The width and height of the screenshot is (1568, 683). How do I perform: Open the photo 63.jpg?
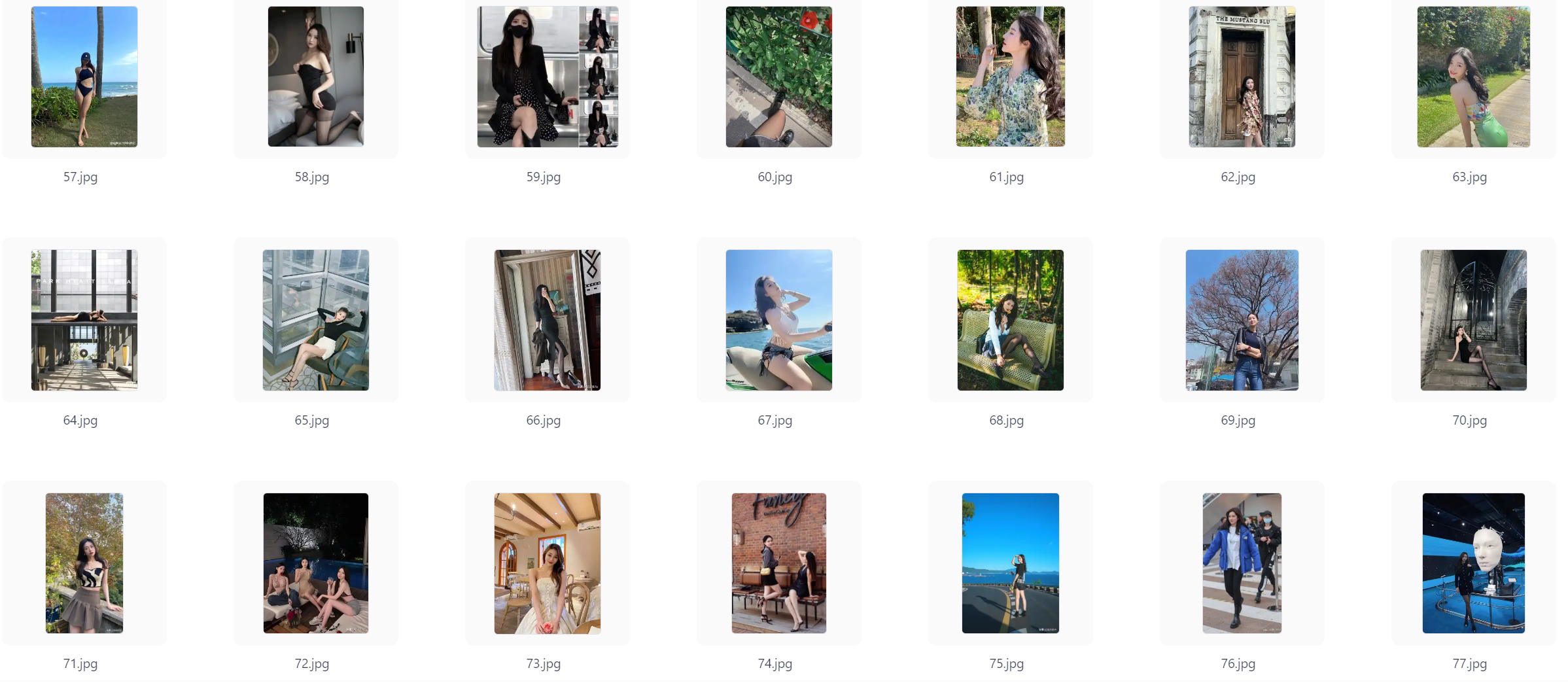1474,77
